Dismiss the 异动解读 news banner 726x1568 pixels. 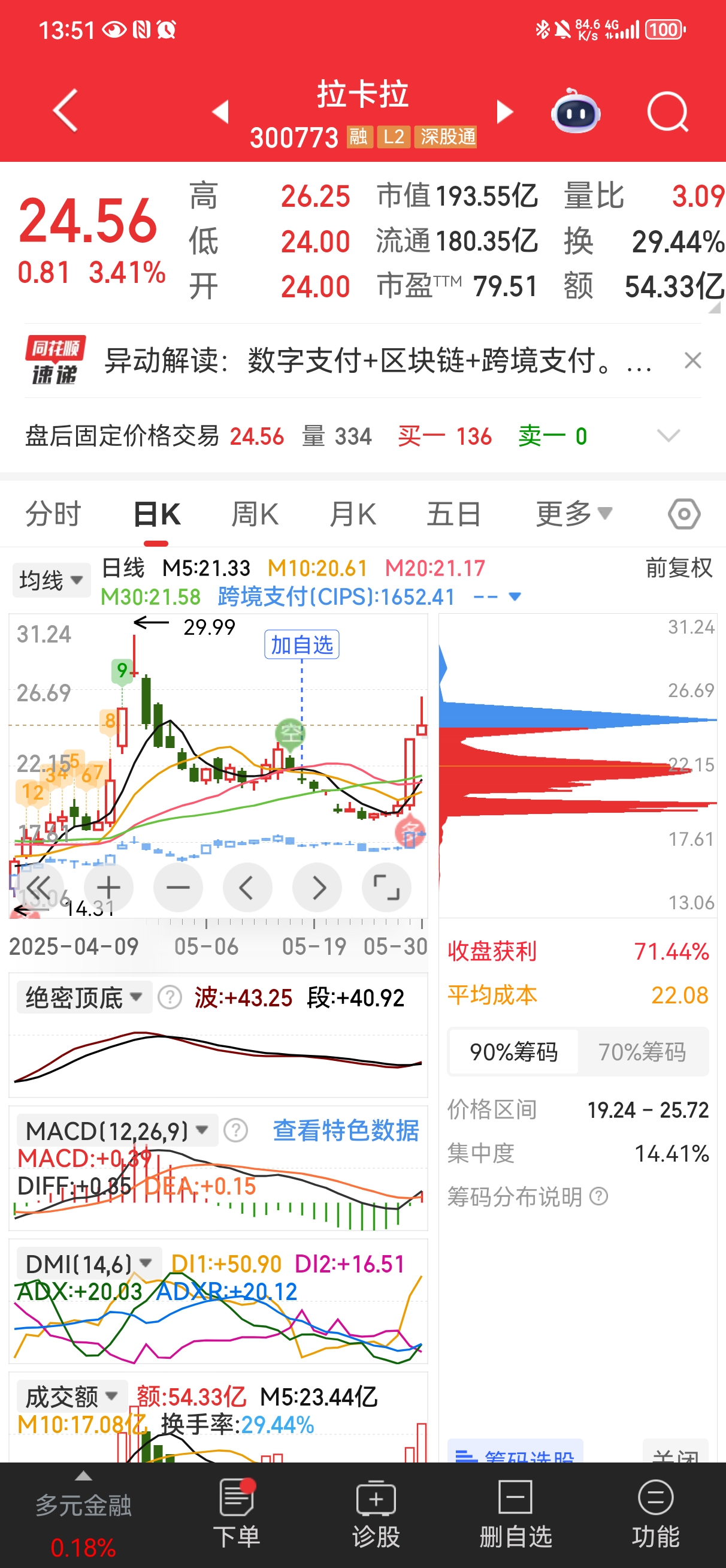pyautogui.click(x=692, y=360)
